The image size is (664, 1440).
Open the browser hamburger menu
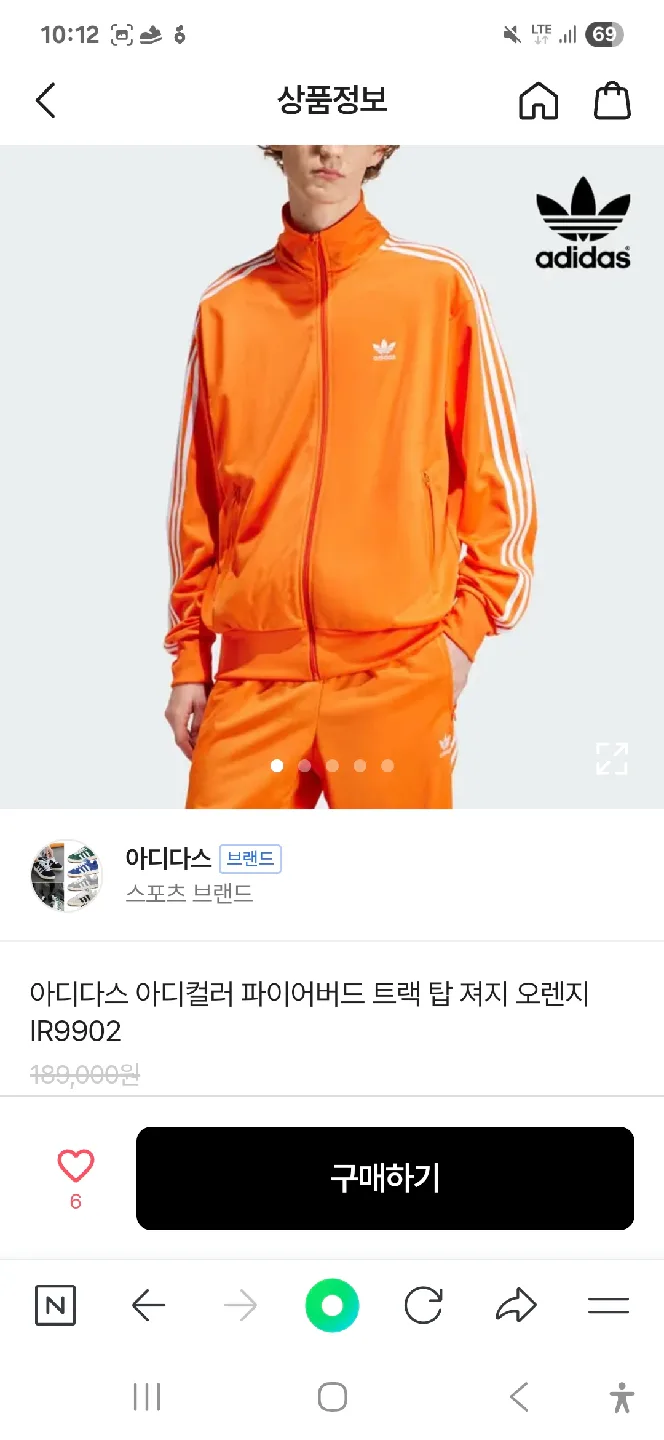608,1305
